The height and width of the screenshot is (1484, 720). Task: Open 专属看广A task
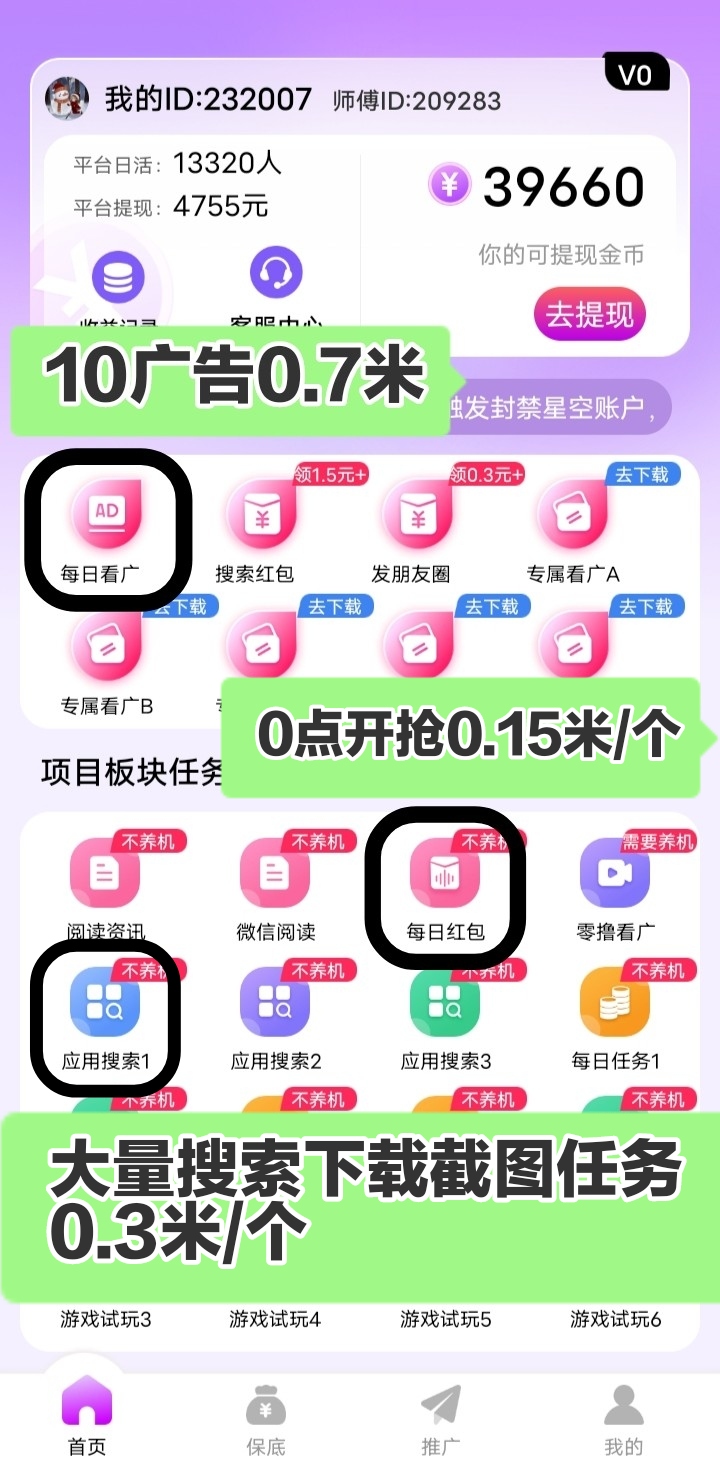pos(573,532)
